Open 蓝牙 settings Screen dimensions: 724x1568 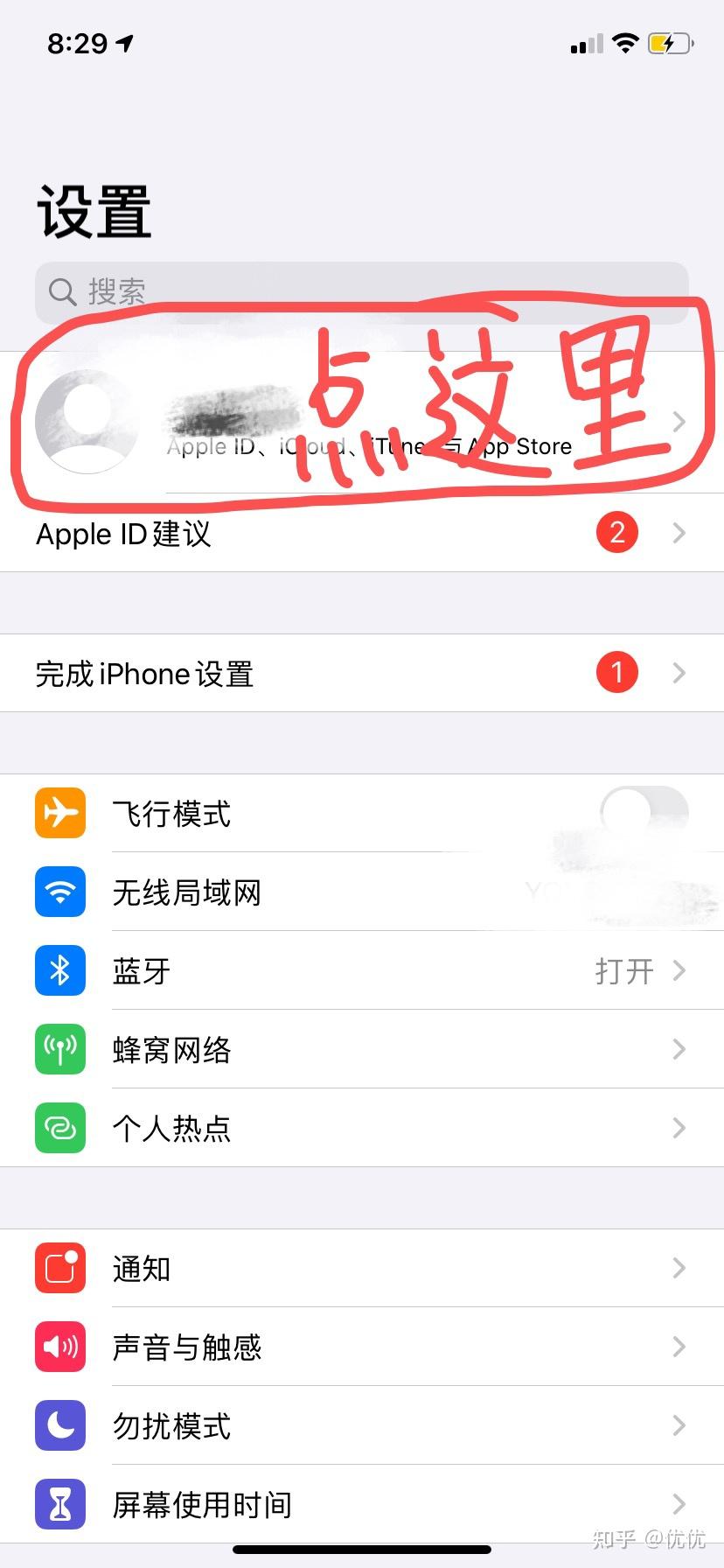[x=362, y=970]
